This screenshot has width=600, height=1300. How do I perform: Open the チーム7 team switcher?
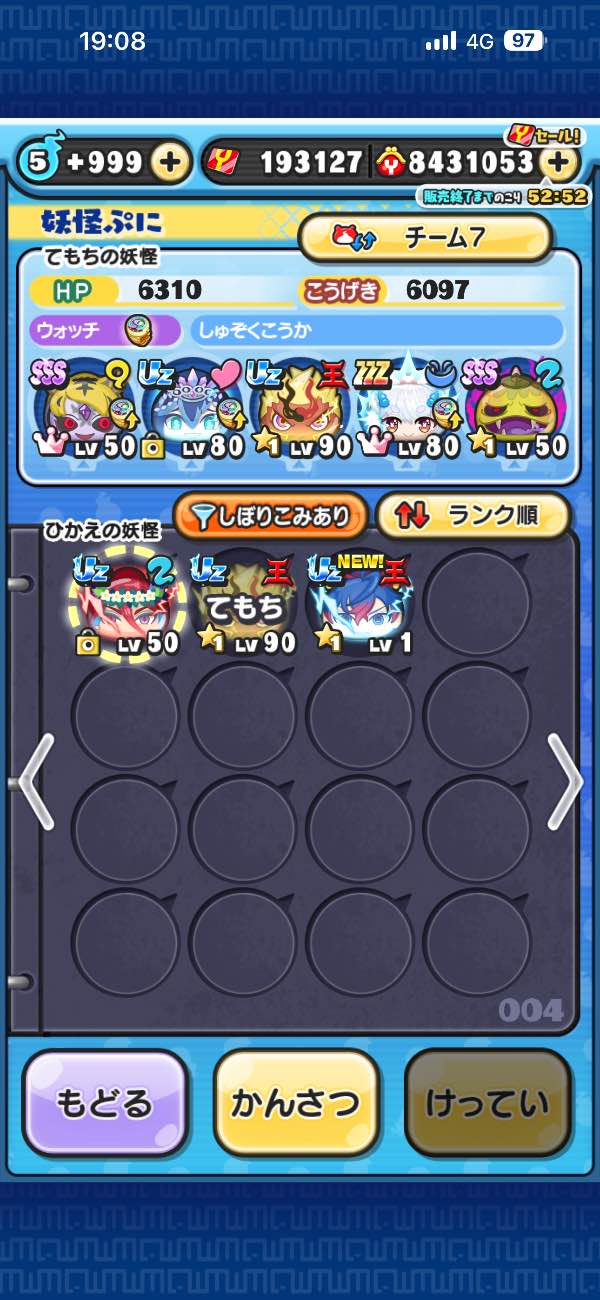(x=425, y=238)
